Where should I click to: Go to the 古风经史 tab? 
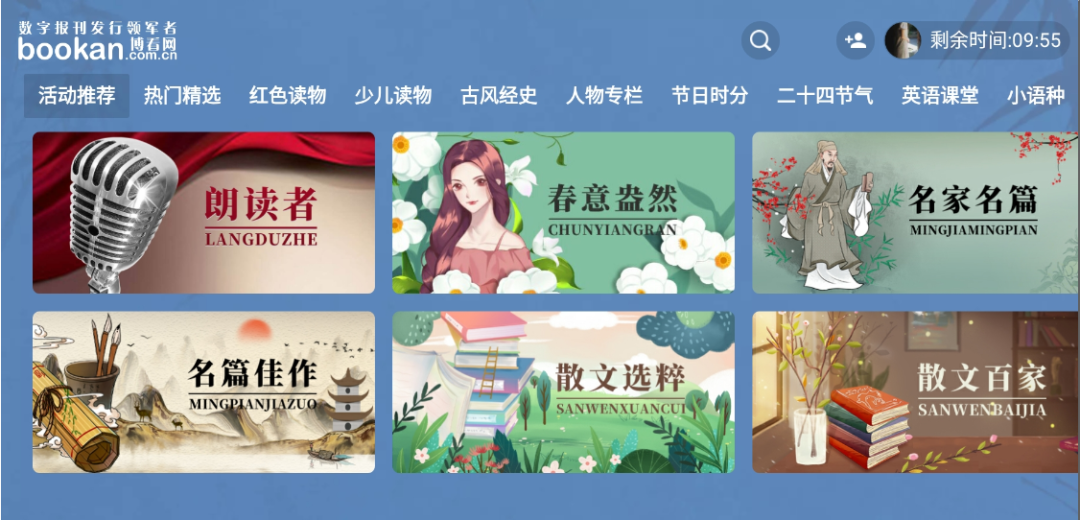pos(499,96)
